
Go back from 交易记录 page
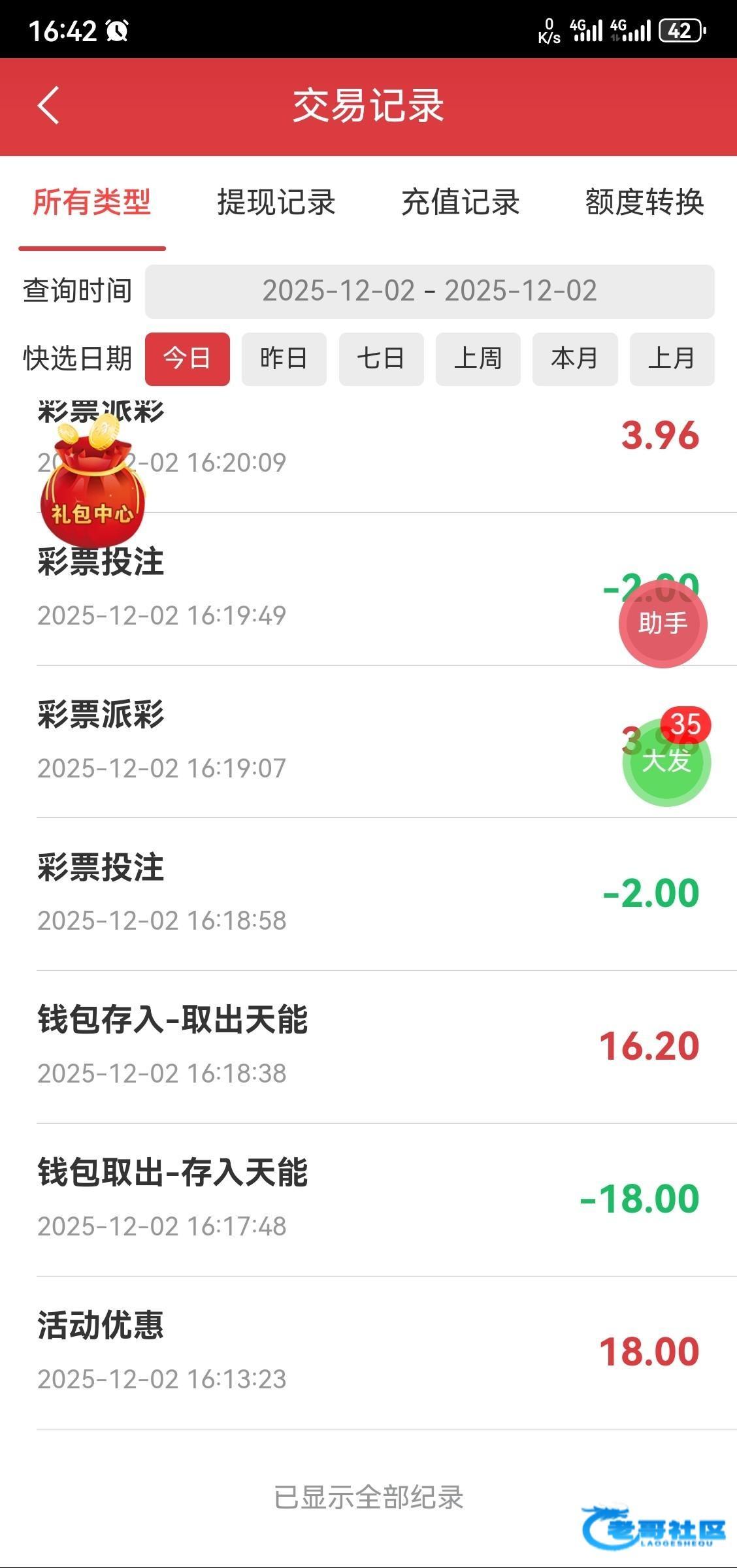48,105
